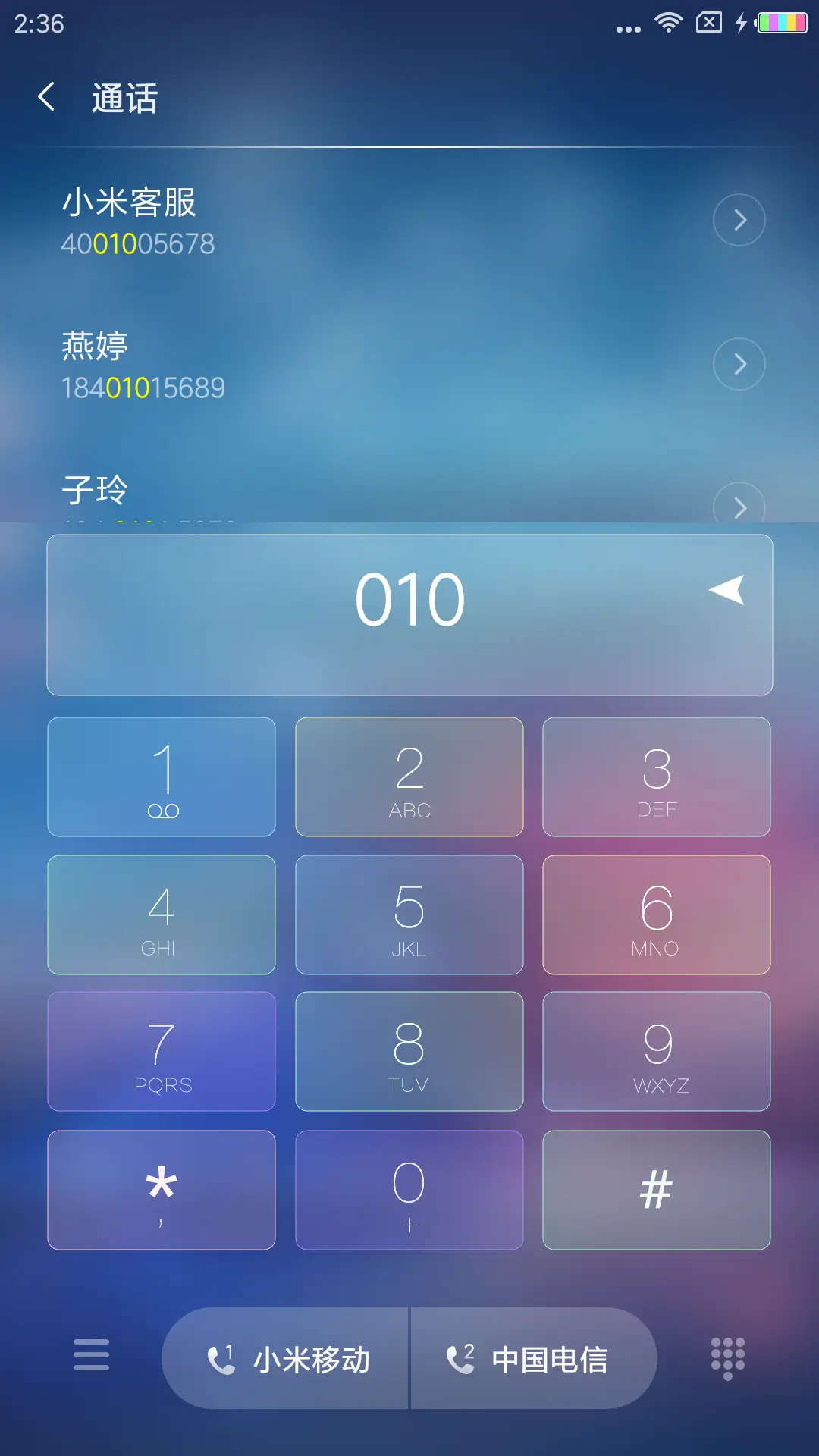Image resolution: width=819 pixels, height=1456 pixels.
Task: Tap the SIM 1 phone icon
Action: point(221,1357)
